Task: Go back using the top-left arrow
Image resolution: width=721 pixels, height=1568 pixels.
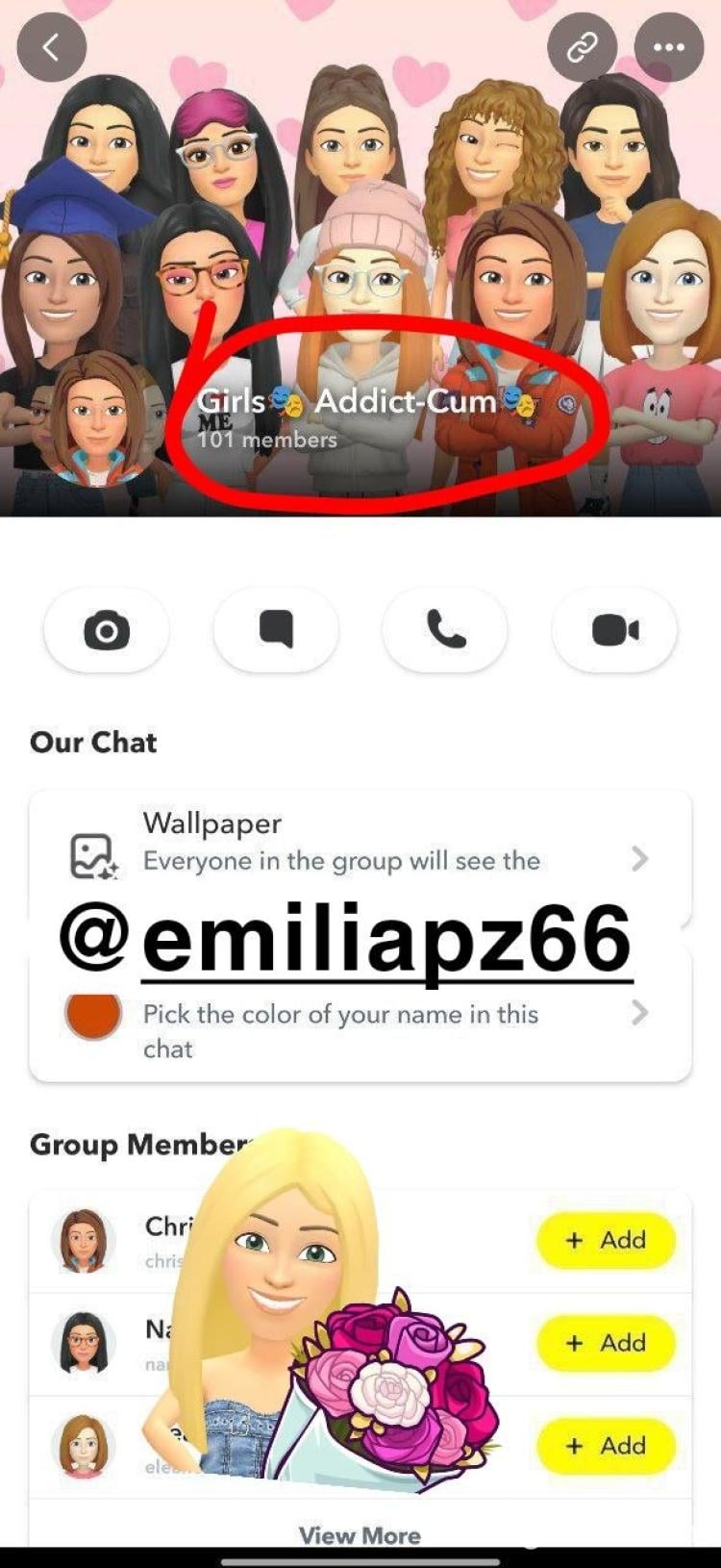Action: [x=51, y=46]
